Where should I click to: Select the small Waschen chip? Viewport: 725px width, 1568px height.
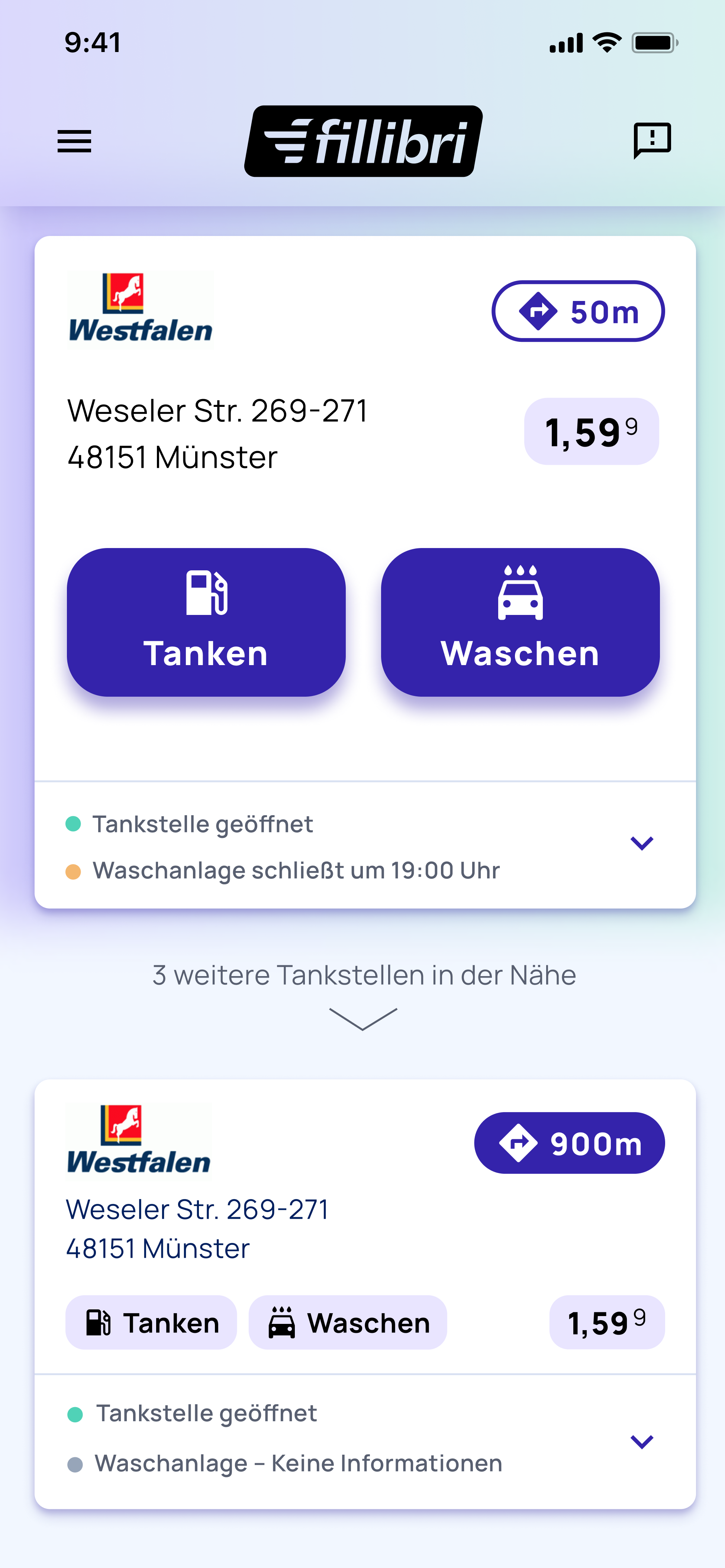[x=348, y=1322]
